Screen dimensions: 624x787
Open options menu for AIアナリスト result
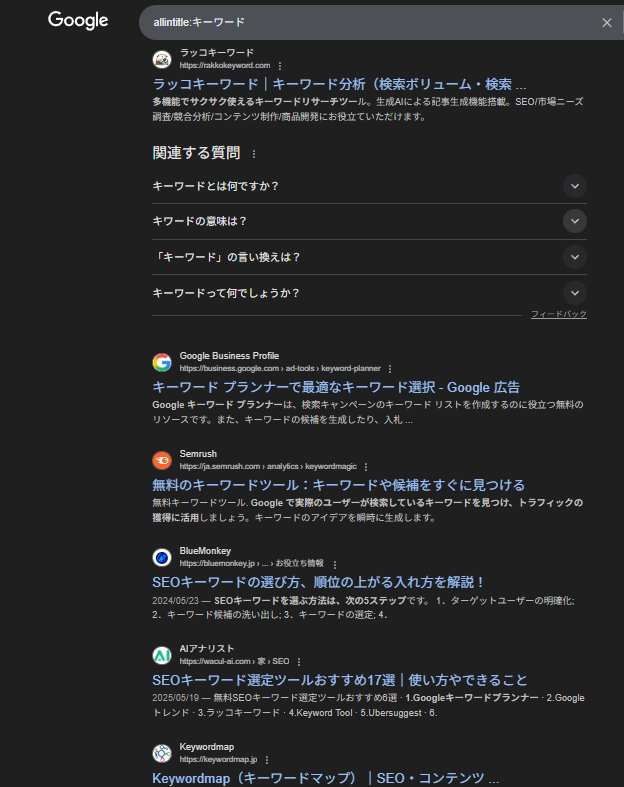pos(298,661)
